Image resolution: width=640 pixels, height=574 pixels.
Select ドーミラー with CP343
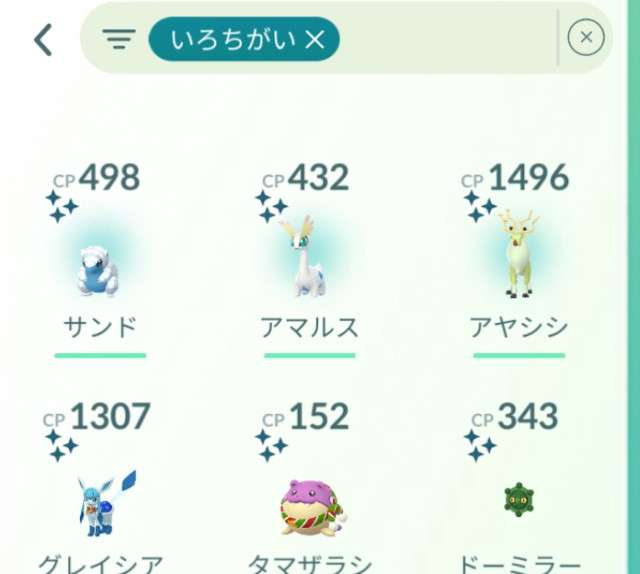pyautogui.click(x=518, y=500)
